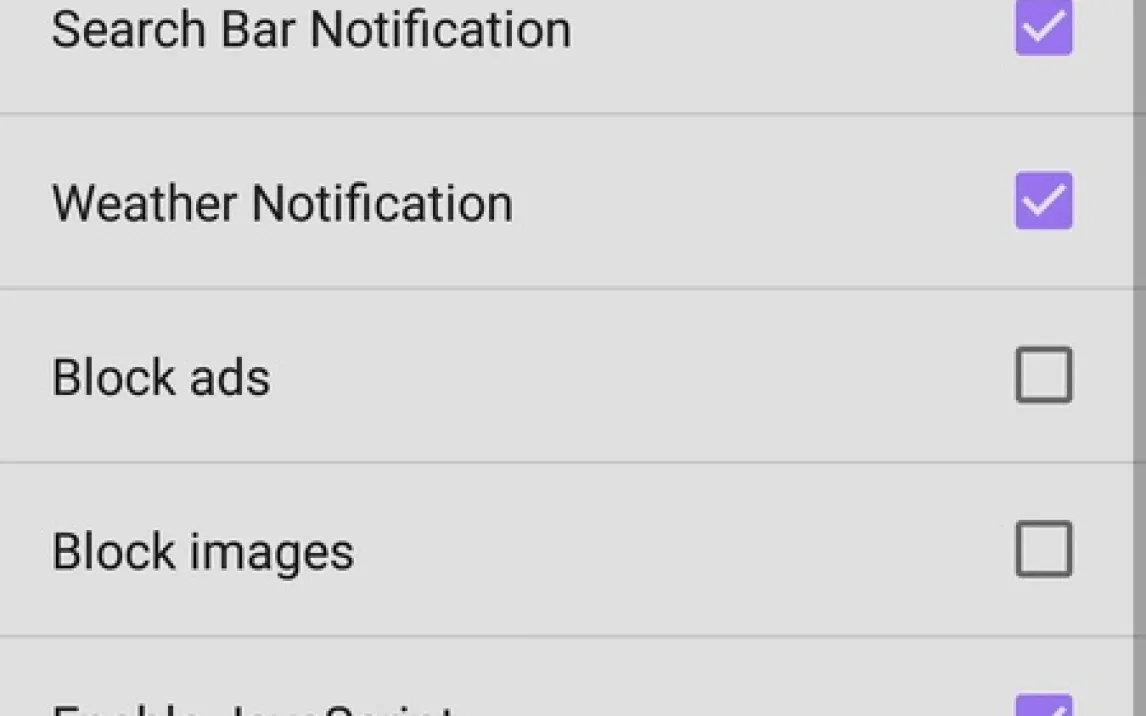Turn on the Block images checkbox
This screenshot has width=1146, height=716.
(1043, 549)
